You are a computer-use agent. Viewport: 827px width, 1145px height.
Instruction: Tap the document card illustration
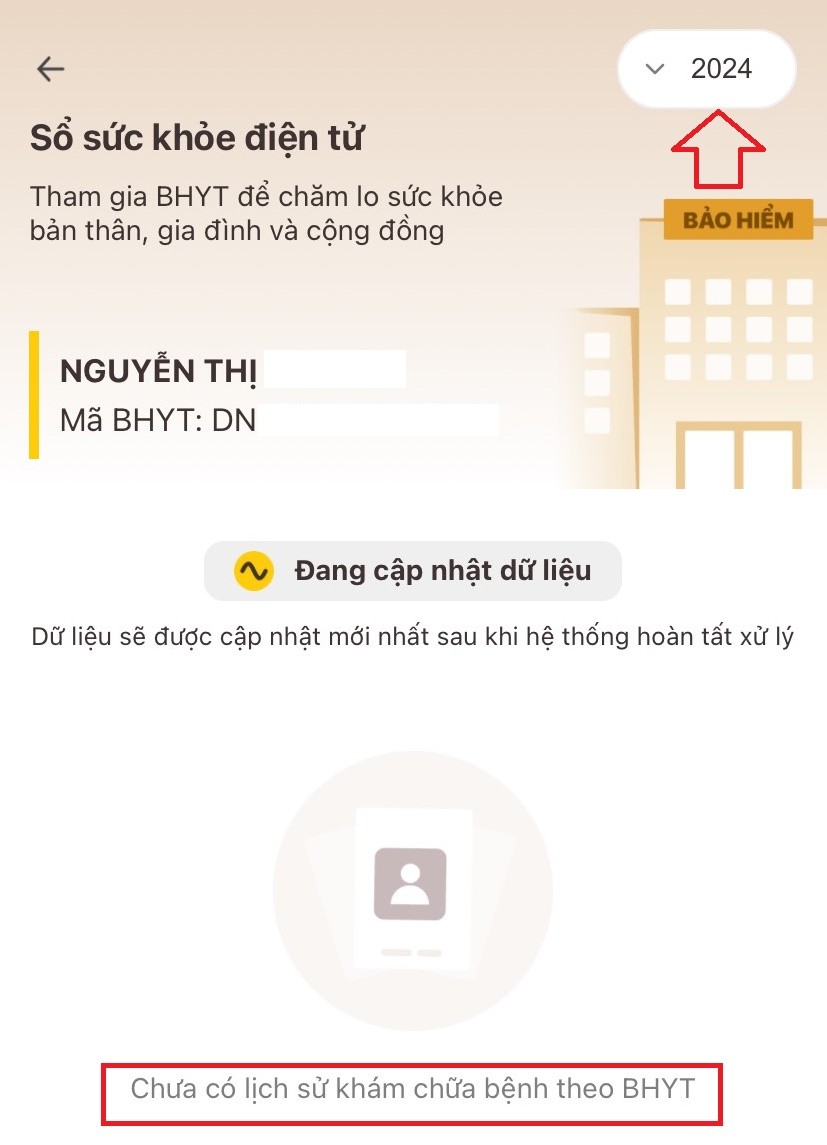click(x=413, y=890)
